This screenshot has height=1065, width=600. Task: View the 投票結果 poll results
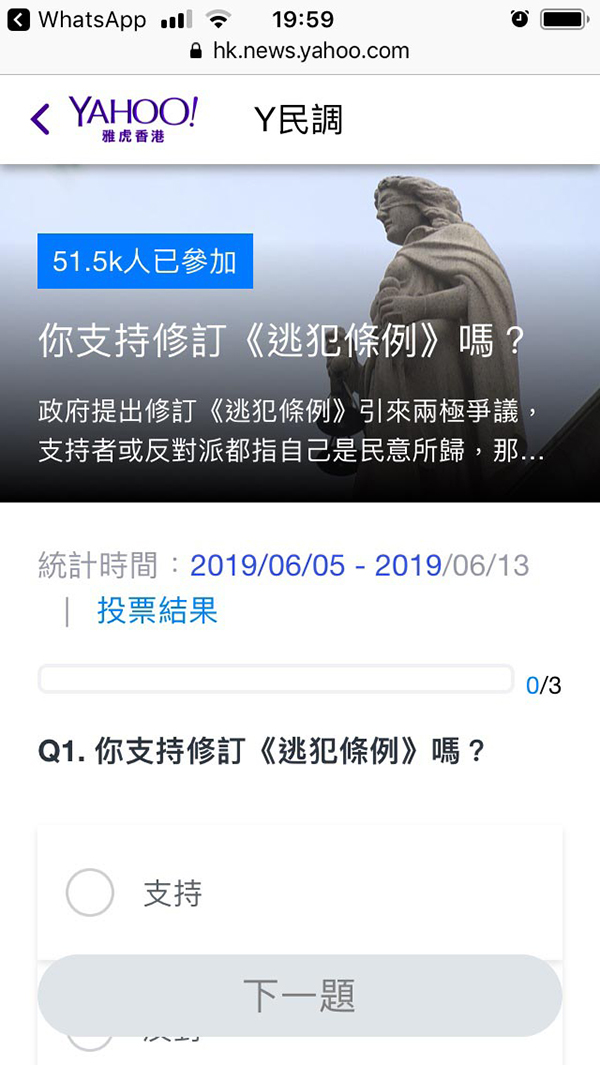pyautogui.click(x=157, y=610)
